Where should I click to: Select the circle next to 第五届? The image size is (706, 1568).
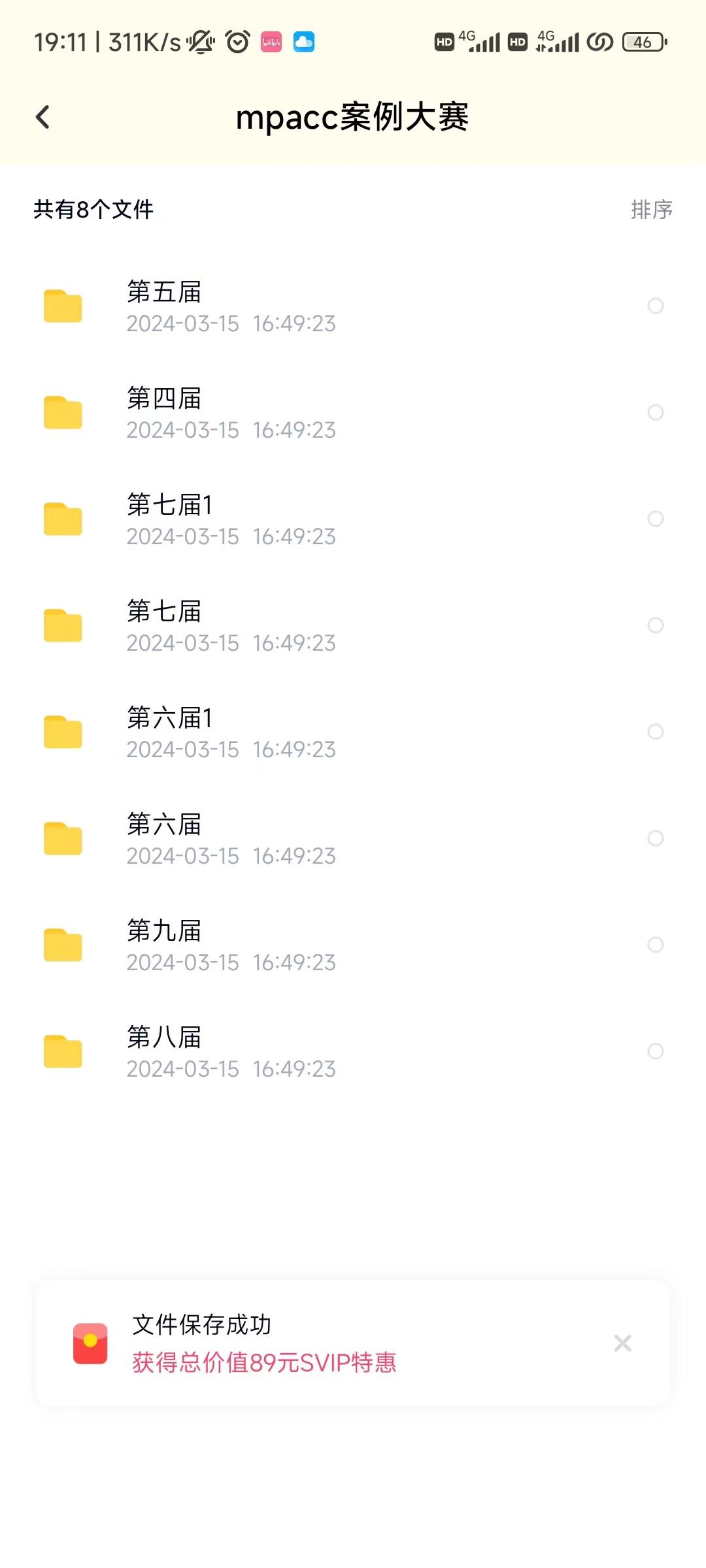pos(656,306)
